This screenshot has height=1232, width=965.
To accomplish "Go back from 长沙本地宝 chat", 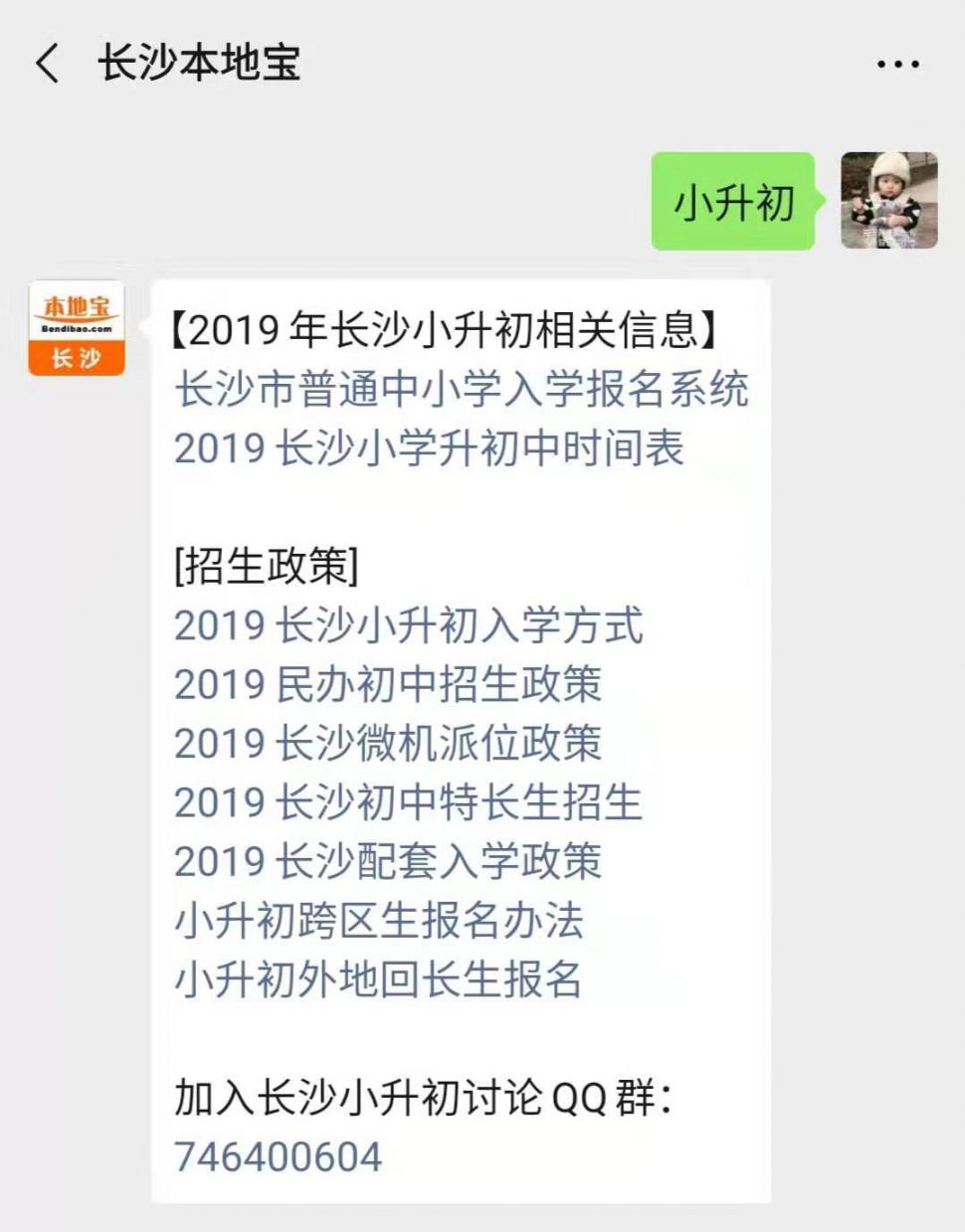I will pyautogui.click(x=48, y=64).
